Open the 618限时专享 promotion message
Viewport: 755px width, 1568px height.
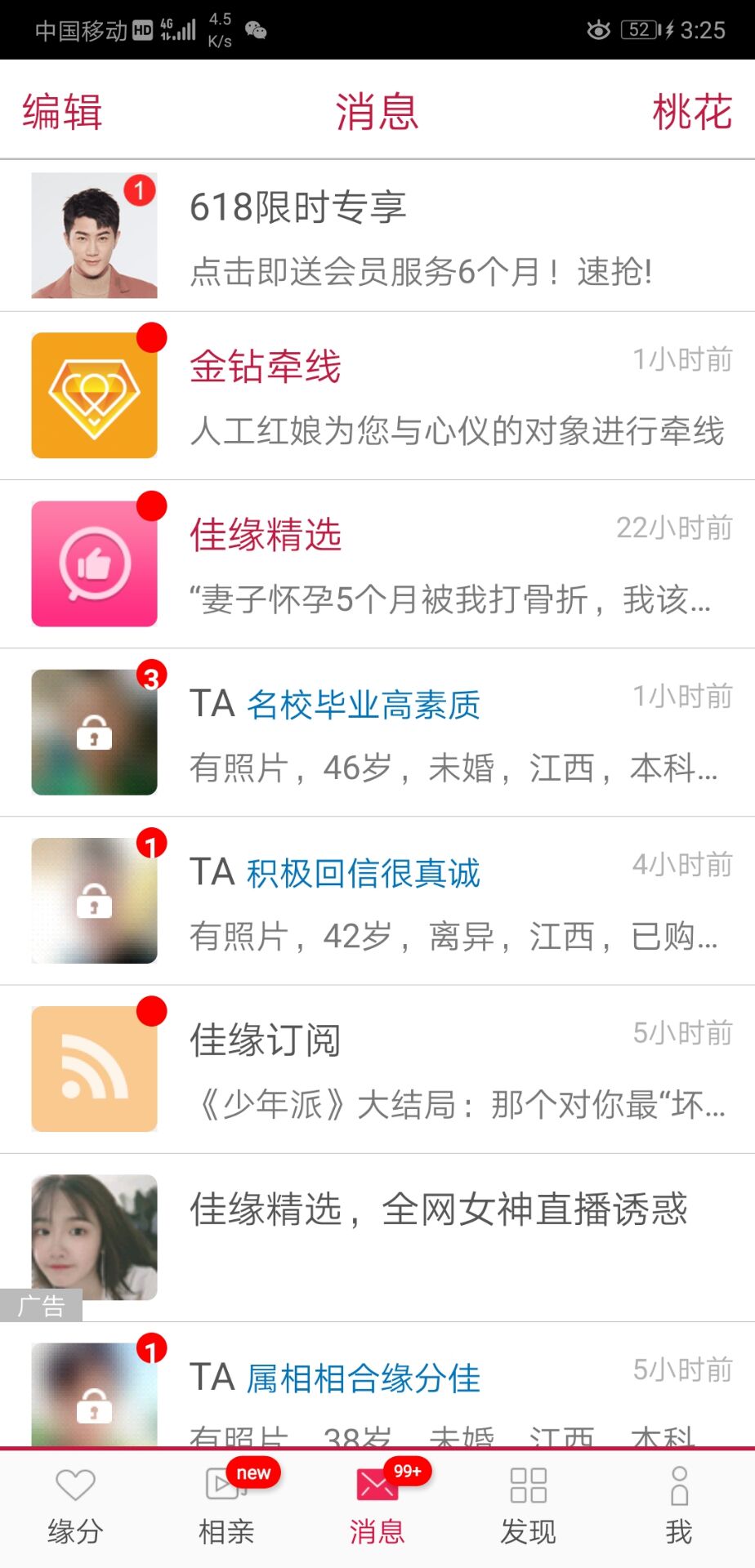[x=376, y=237]
